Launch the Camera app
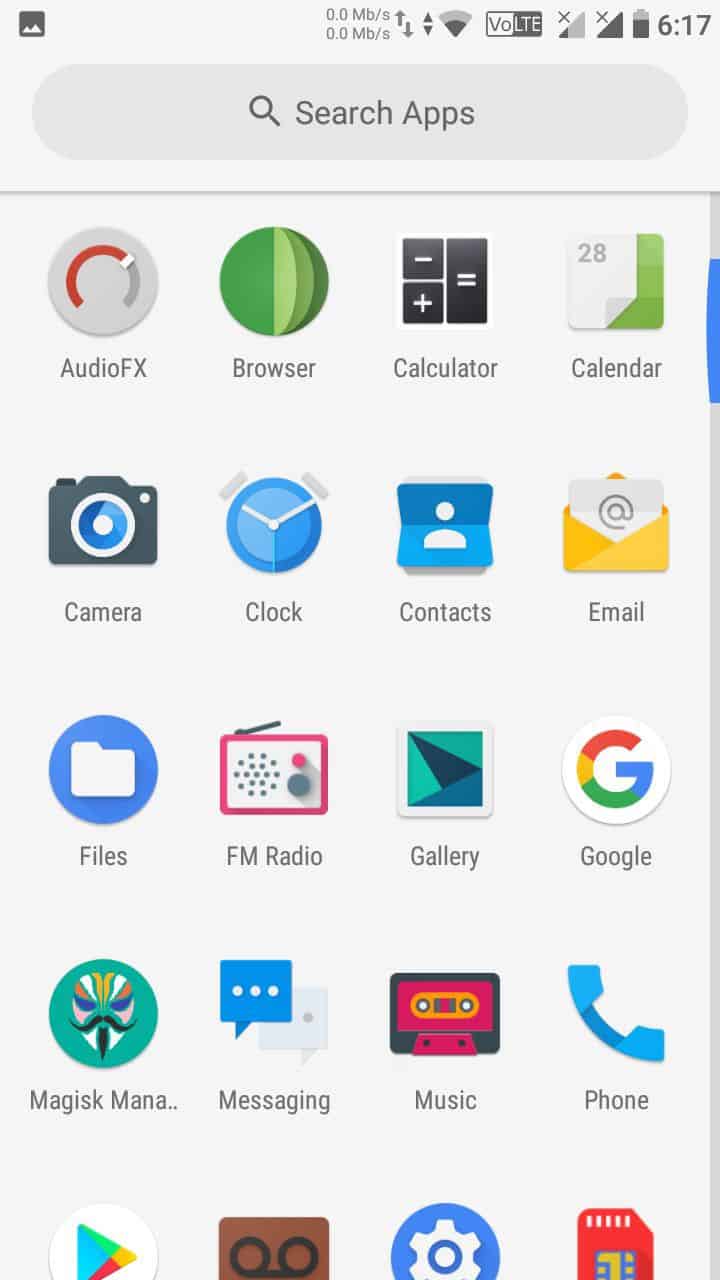Viewport: 720px width, 1280px height. (x=103, y=524)
